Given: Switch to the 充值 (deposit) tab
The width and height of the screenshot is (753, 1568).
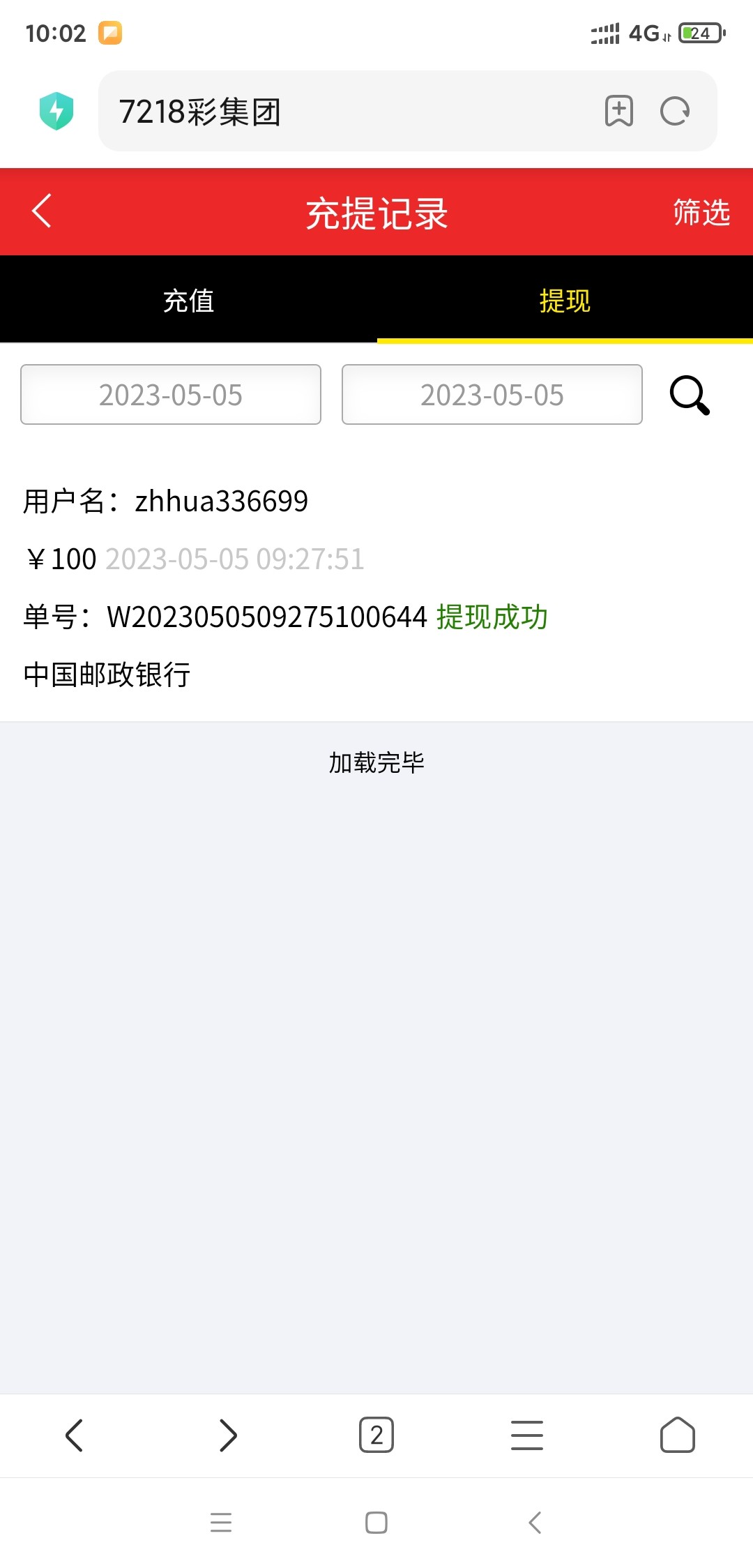Looking at the screenshot, I should tap(188, 300).
